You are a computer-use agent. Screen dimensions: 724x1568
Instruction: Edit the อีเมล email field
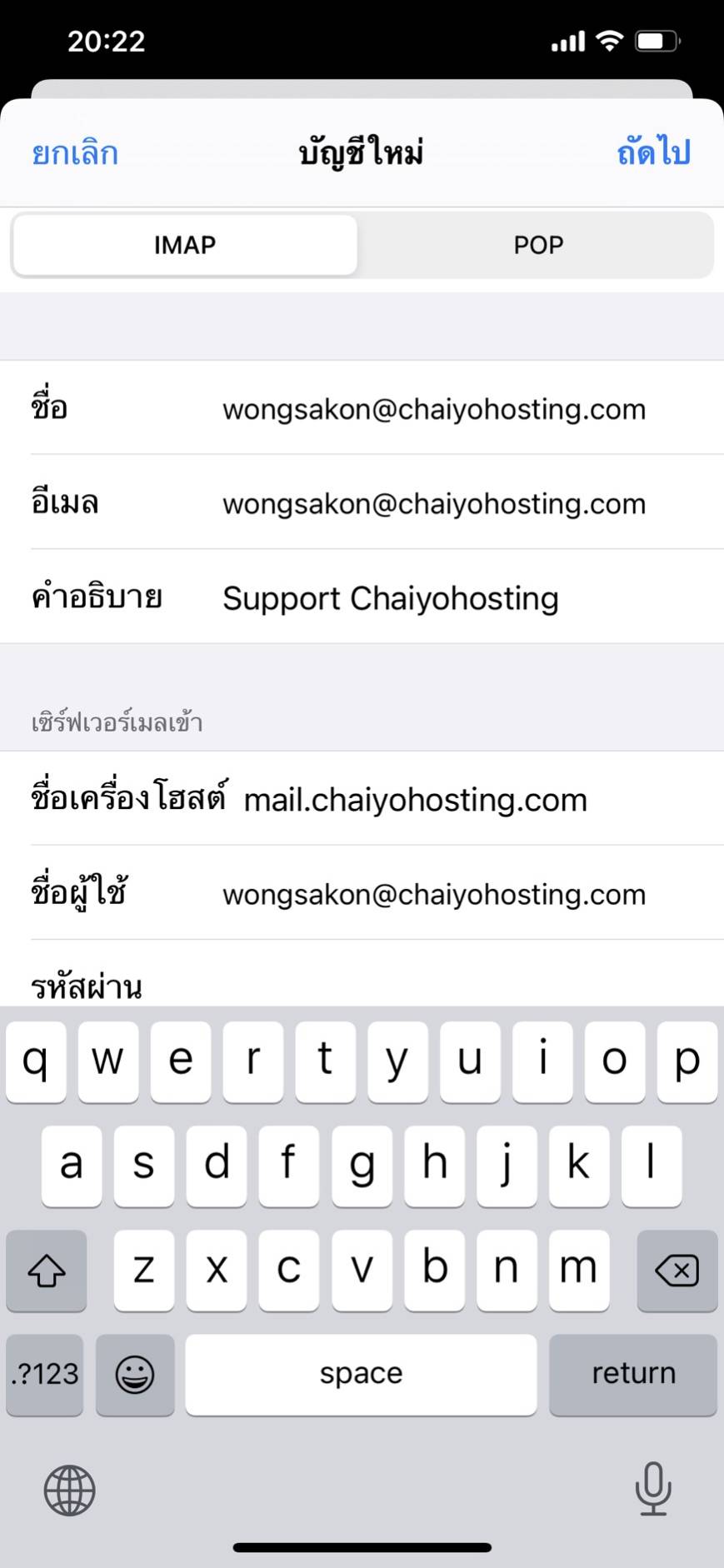433,503
